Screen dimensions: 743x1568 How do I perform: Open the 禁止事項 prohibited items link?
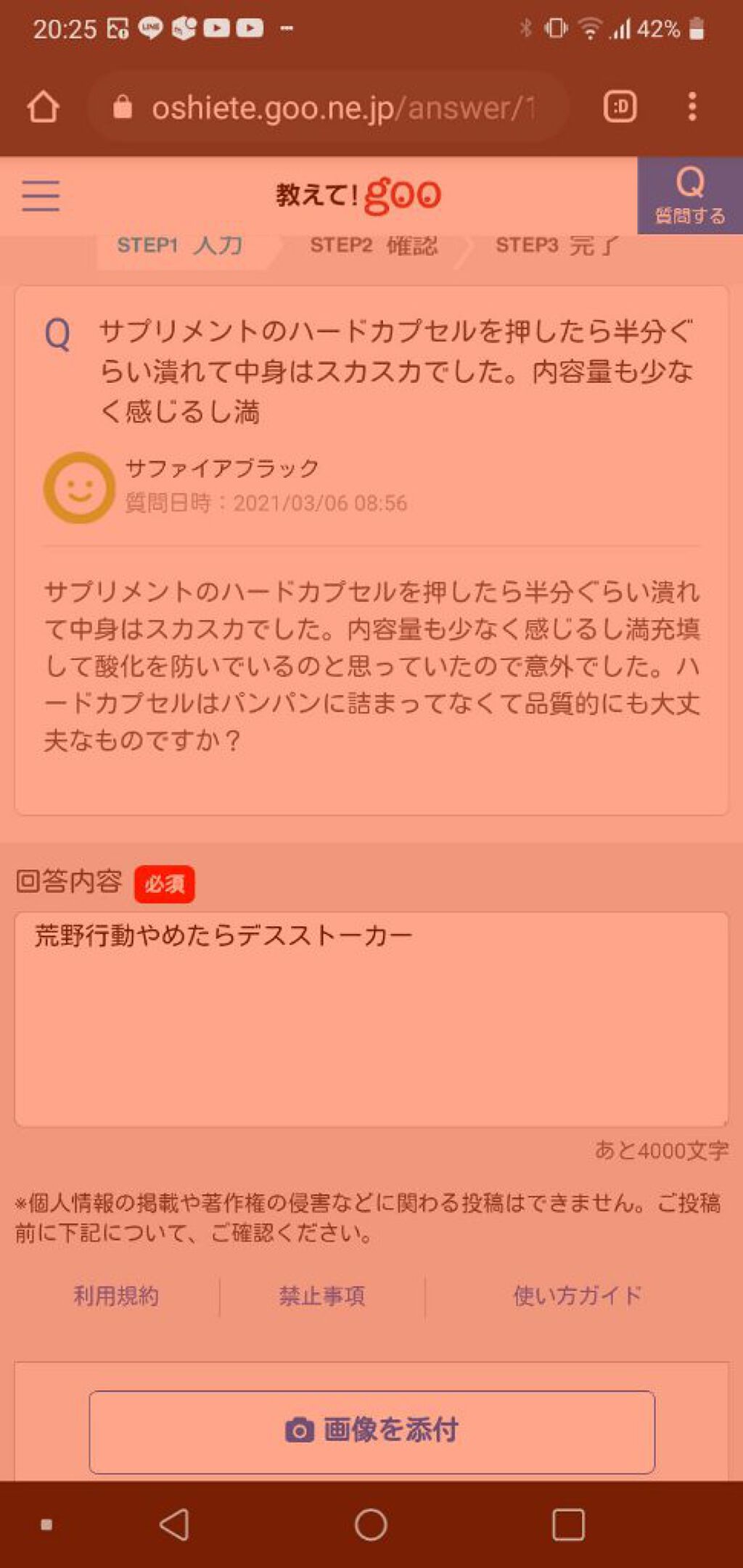[321, 1295]
